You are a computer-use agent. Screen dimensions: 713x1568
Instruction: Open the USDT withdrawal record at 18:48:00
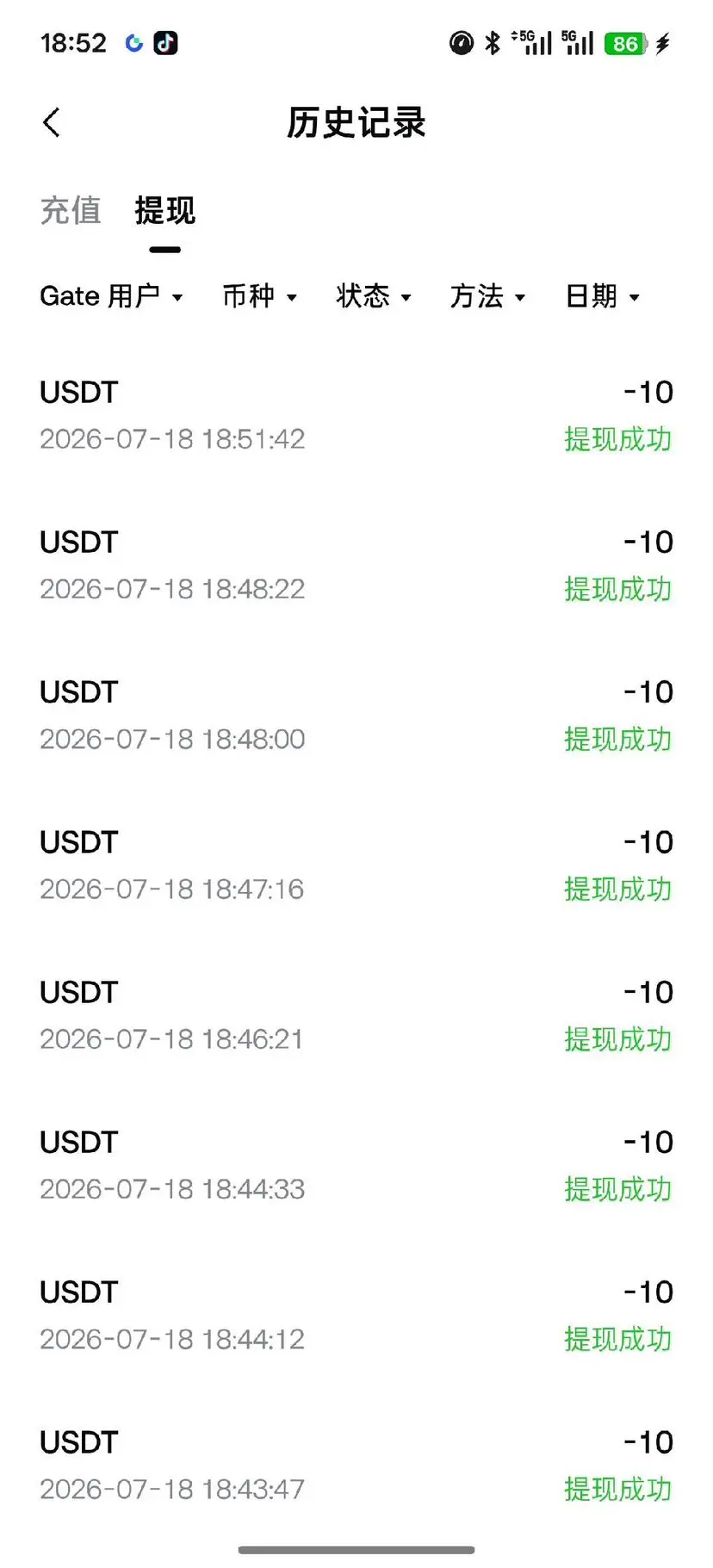[356, 715]
